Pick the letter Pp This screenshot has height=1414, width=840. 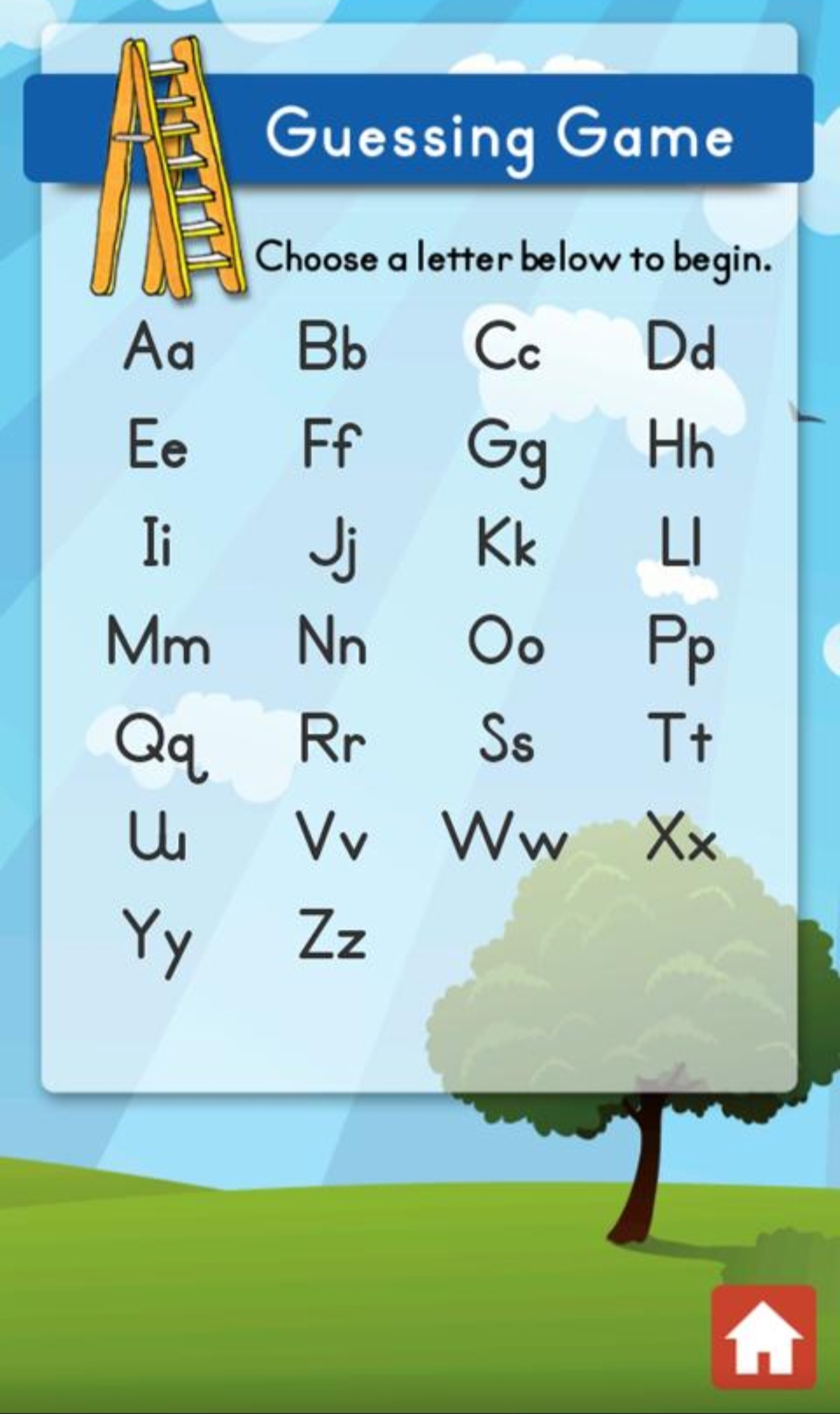pos(681,647)
